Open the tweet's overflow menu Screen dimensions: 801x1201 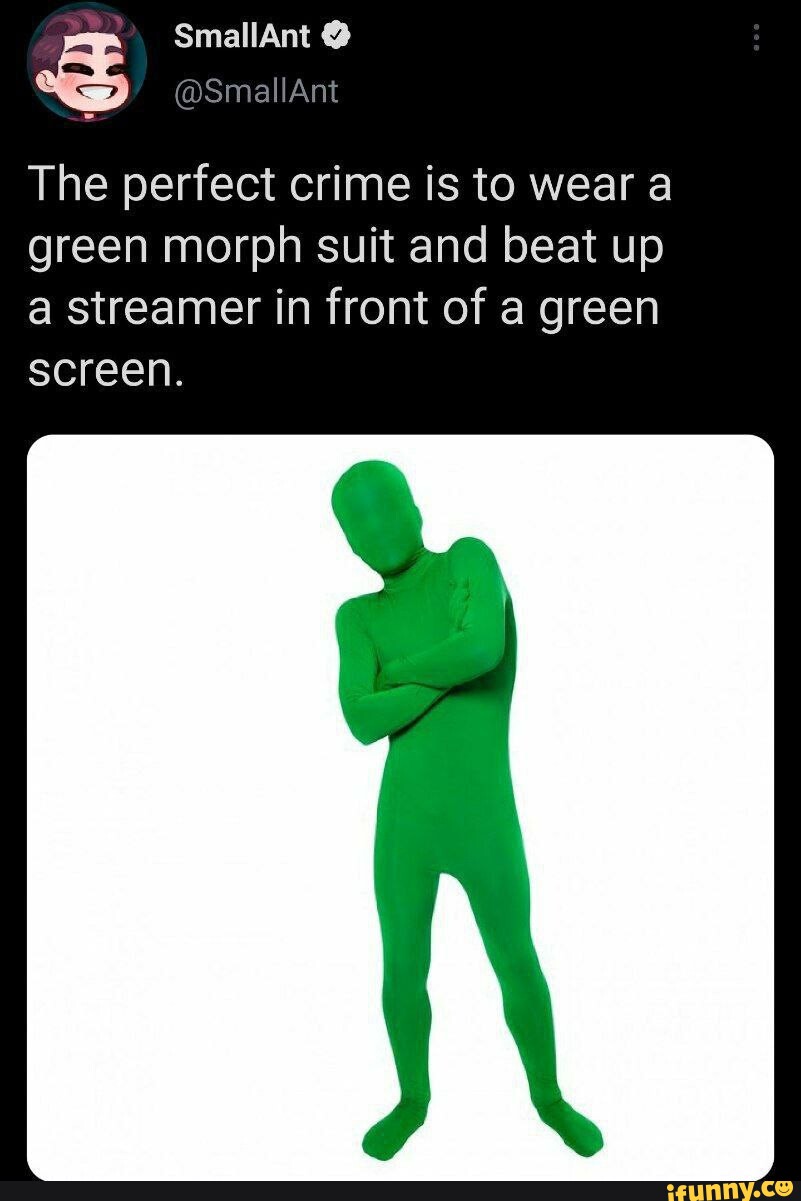point(756,38)
